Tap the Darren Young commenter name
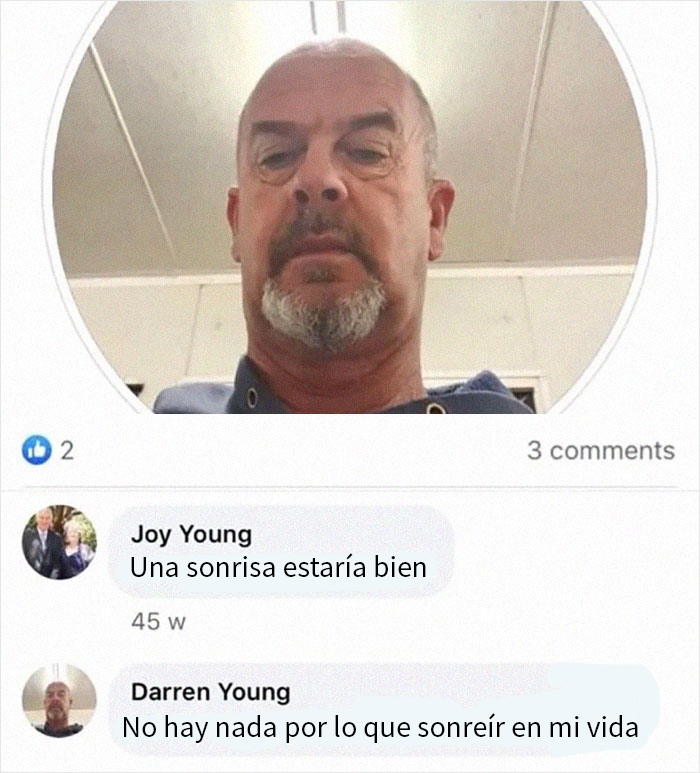The image size is (700, 773). point(210,692)
